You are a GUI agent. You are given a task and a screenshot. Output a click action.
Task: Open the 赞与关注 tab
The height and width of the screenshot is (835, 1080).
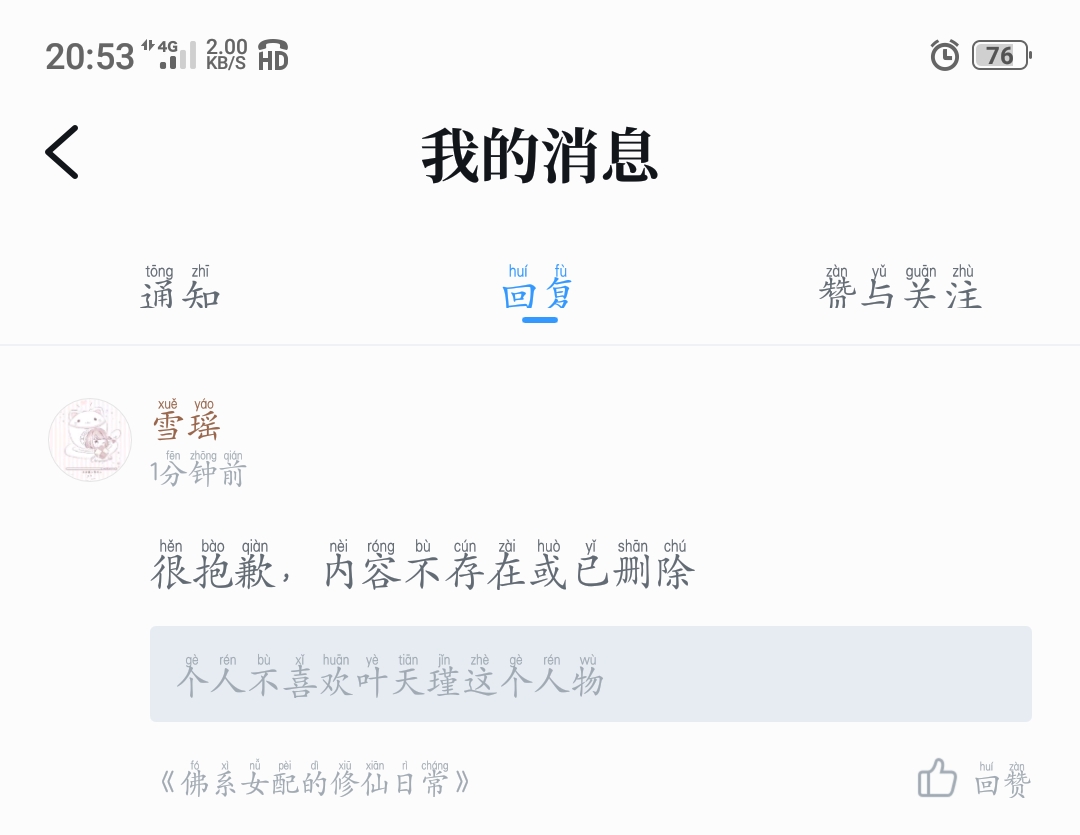coord(900,287)
